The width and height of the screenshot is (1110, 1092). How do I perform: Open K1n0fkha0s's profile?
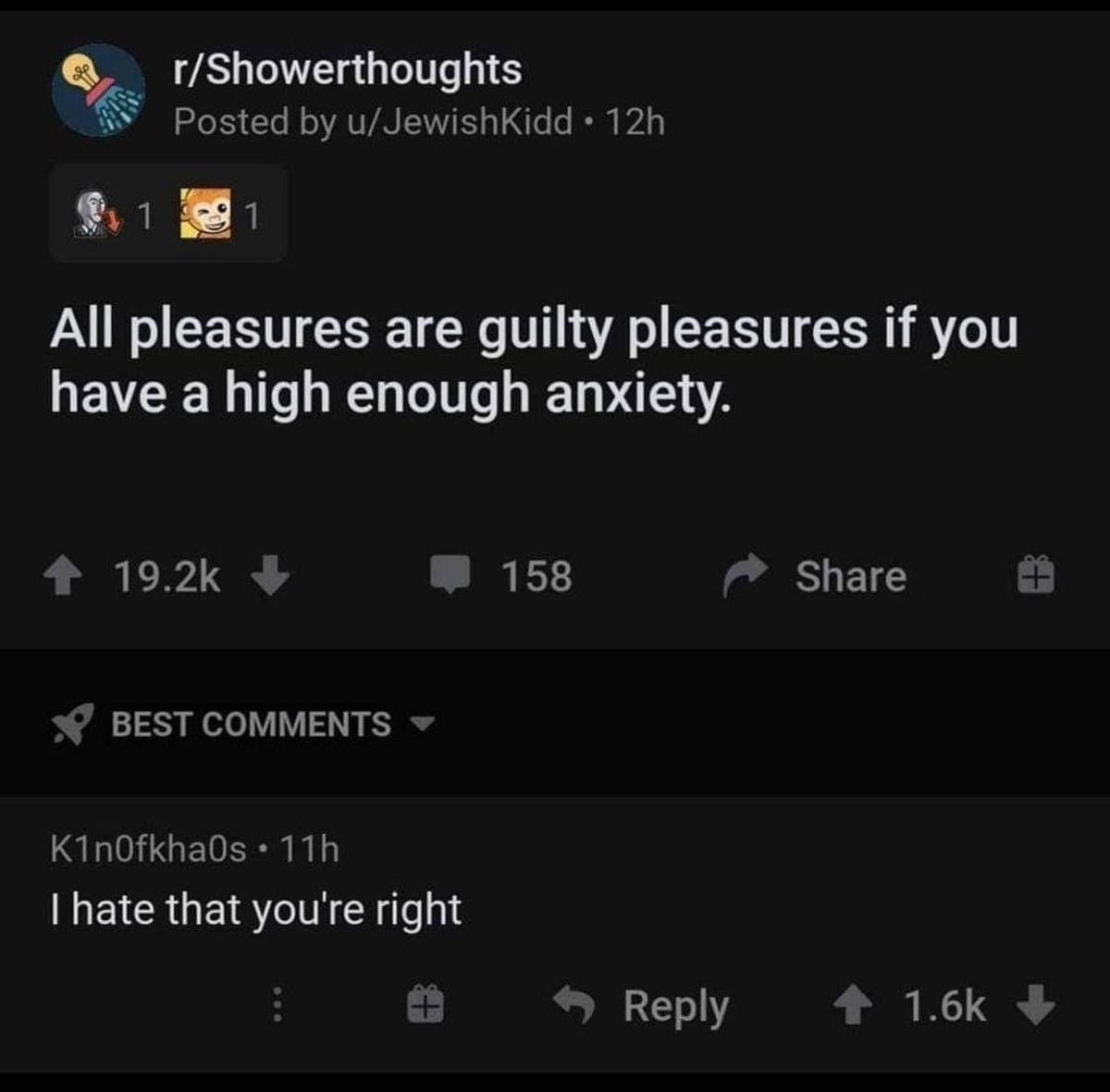point(148,847)
